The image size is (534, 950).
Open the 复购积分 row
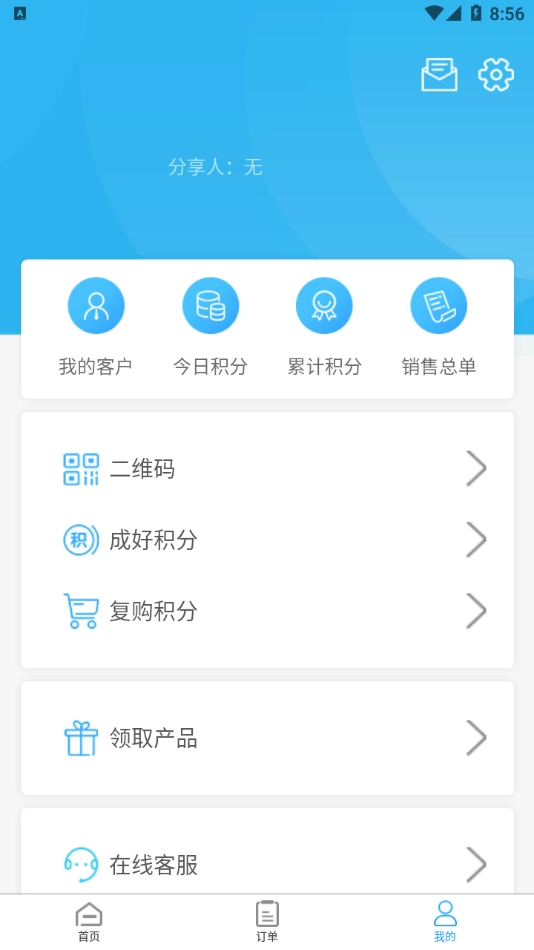coord(267,611)
